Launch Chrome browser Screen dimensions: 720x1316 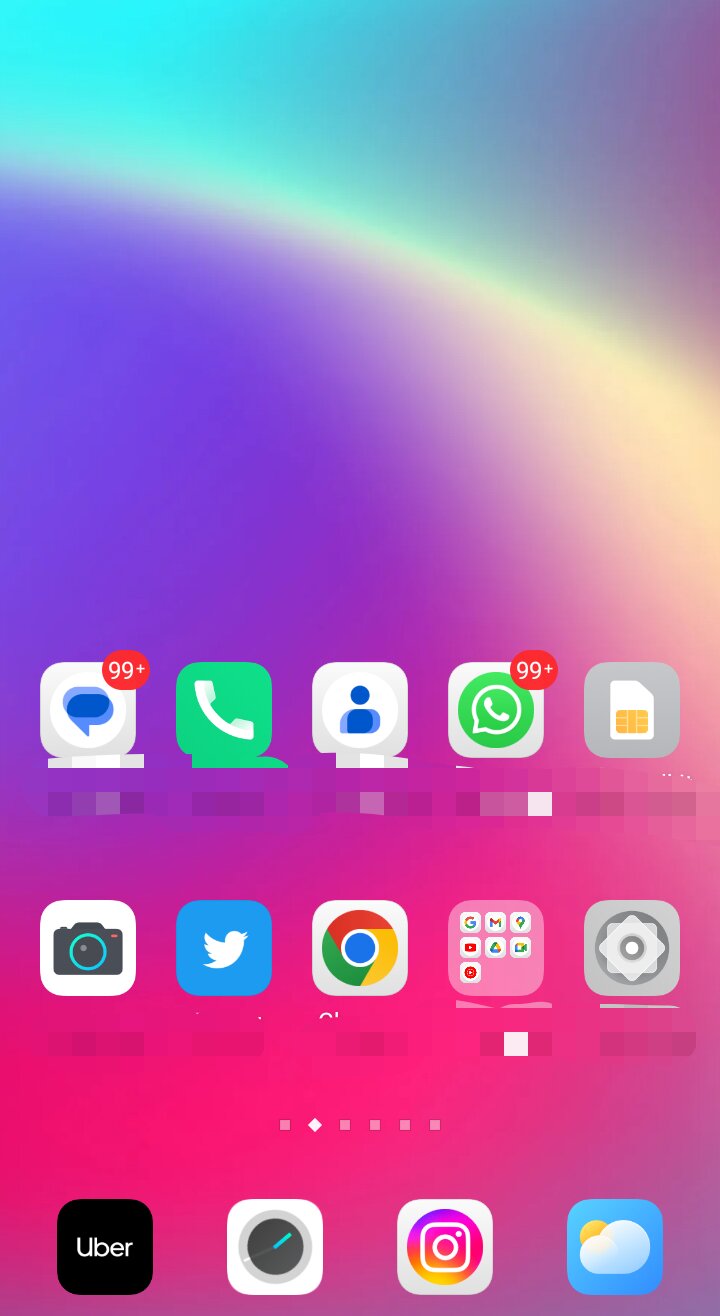[360, 948]
